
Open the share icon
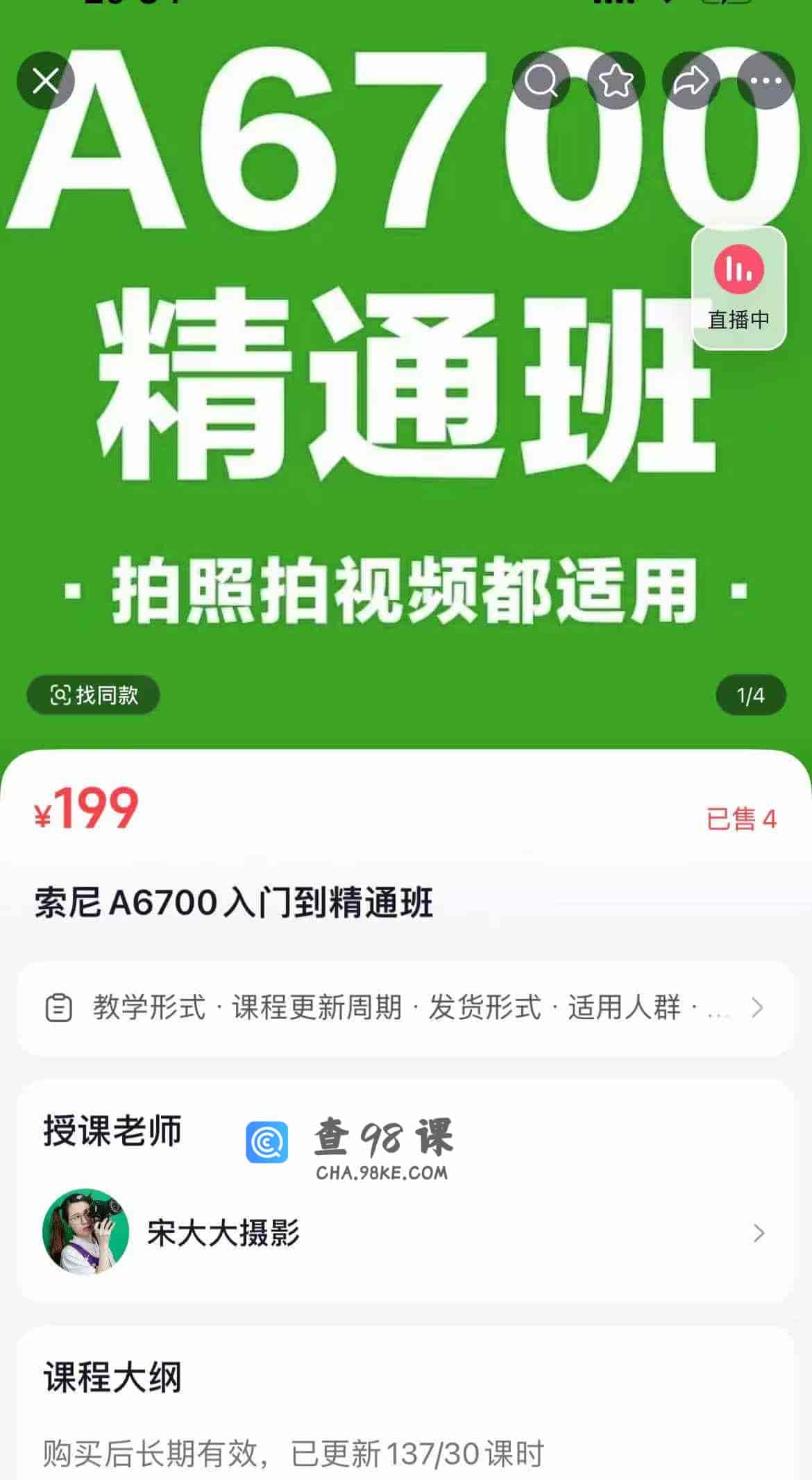coord(690,81)
